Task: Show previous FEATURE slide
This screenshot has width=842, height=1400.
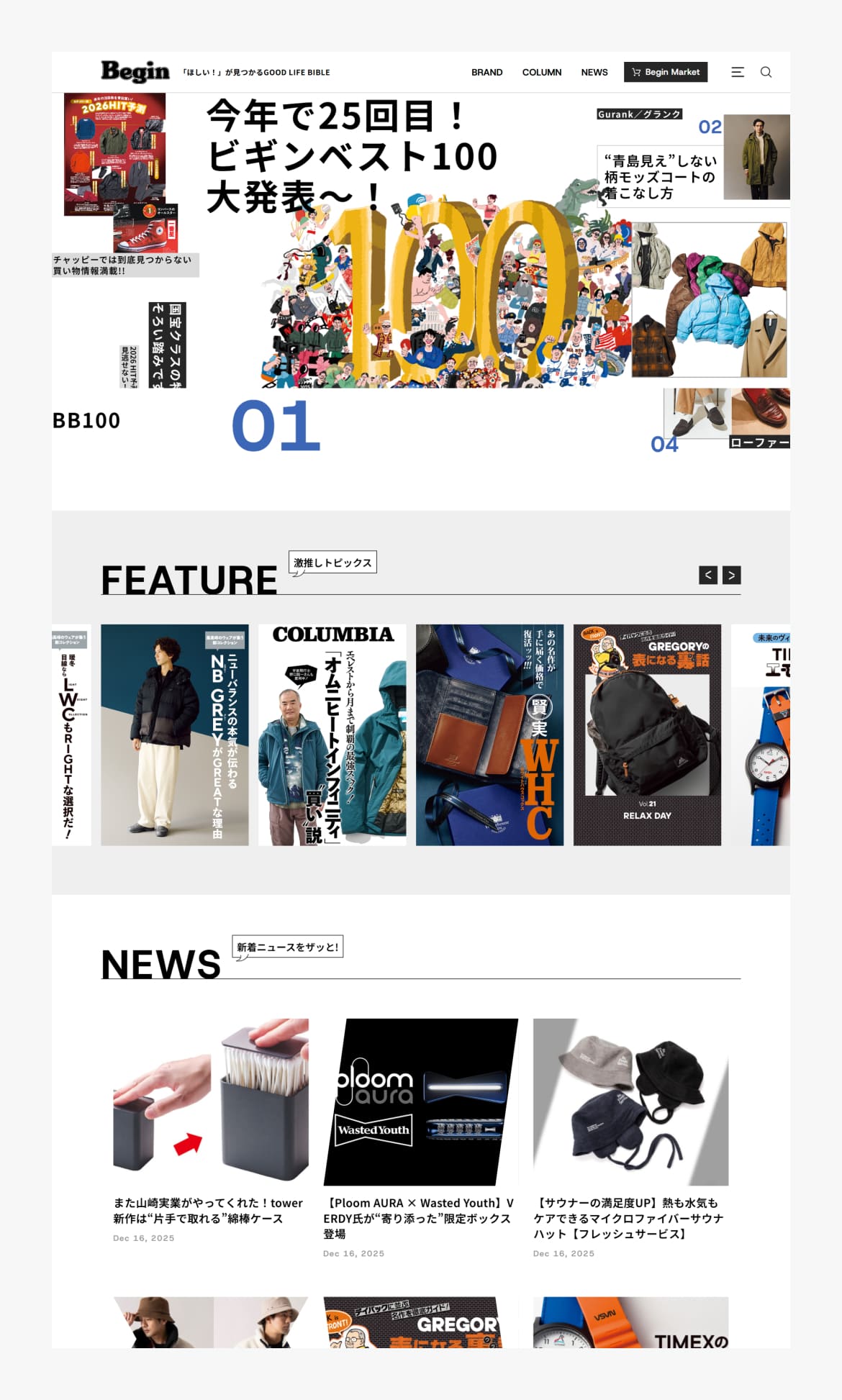Action: tap(708, 575)
